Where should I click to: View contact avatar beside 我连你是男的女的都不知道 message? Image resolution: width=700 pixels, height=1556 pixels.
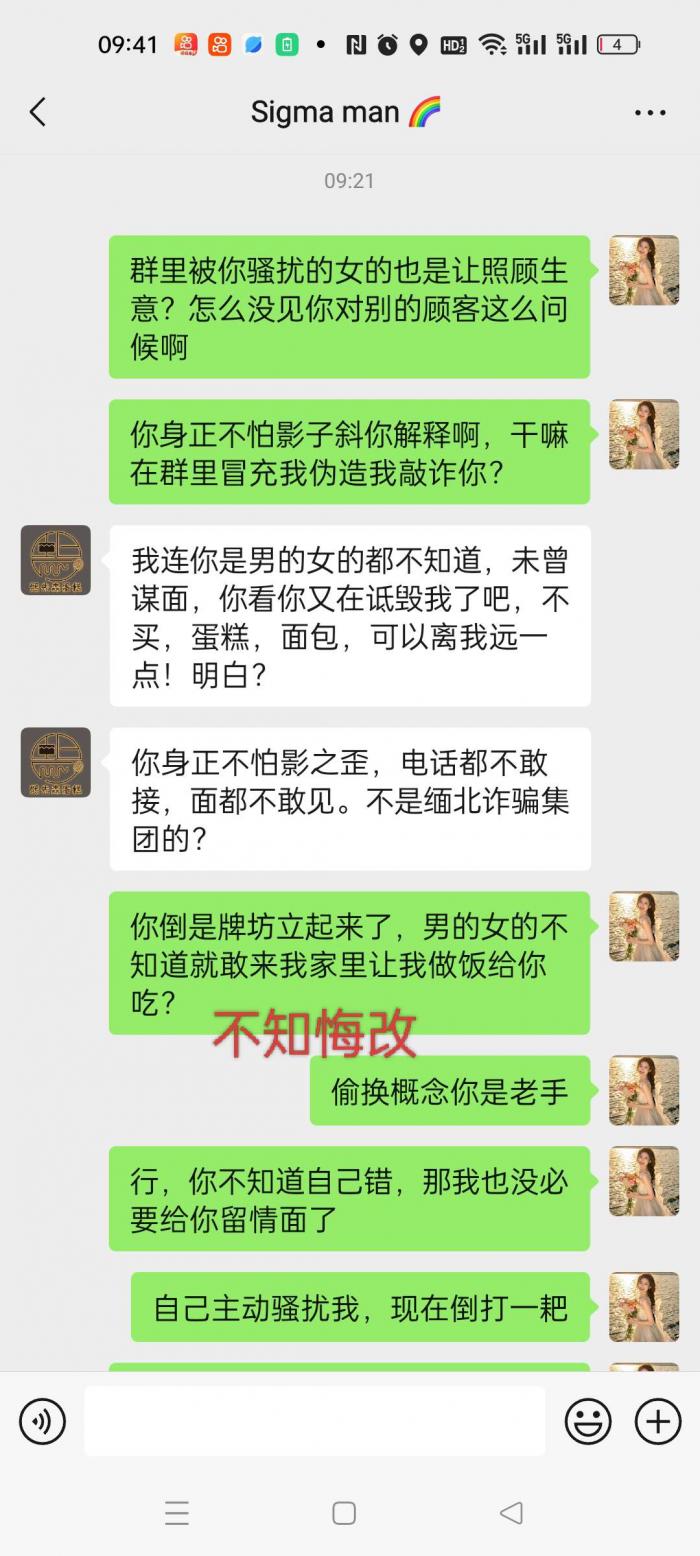click(x=56, y=560)
